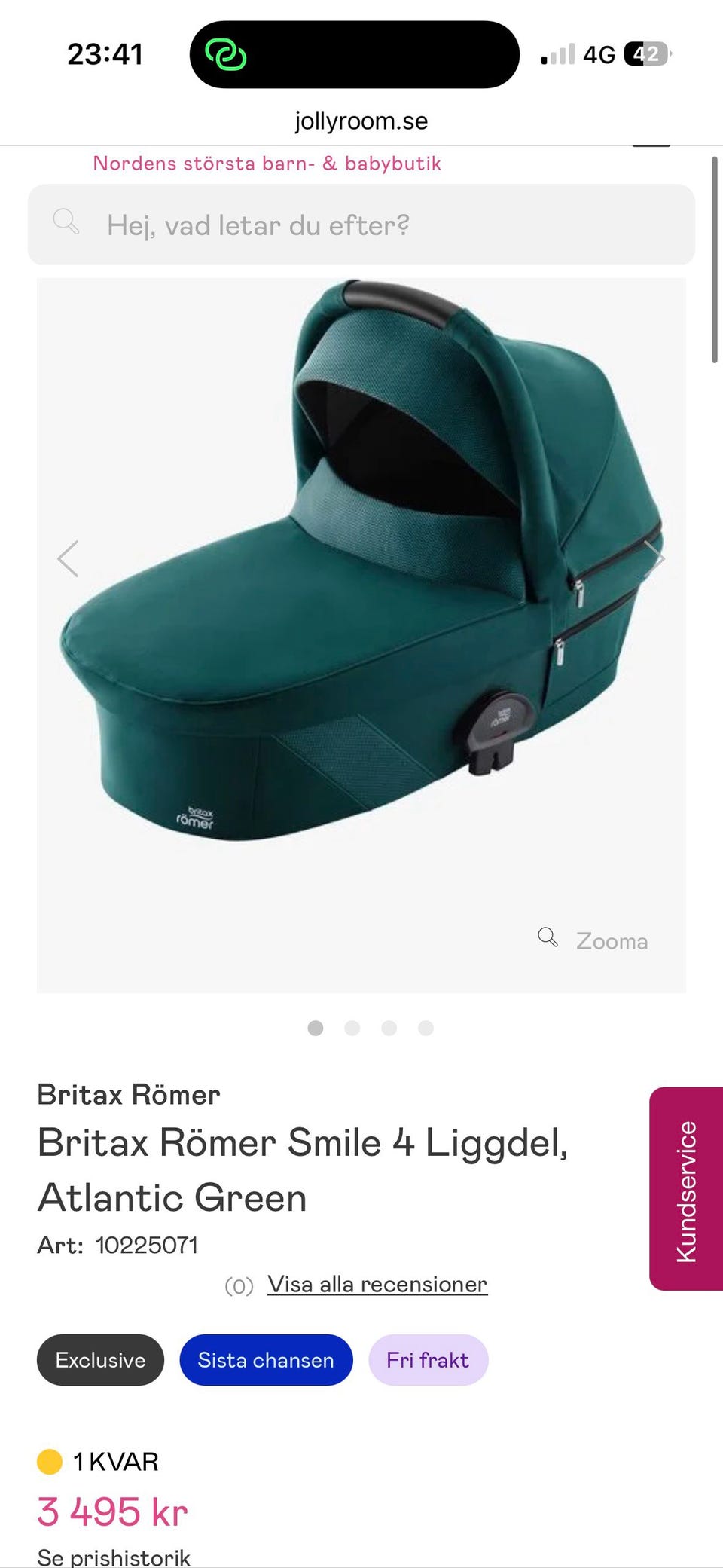The height and width of the screenshot is (1568, 723).
Task: Open the Britax Römer brand link
Action: coord(129,1095)
